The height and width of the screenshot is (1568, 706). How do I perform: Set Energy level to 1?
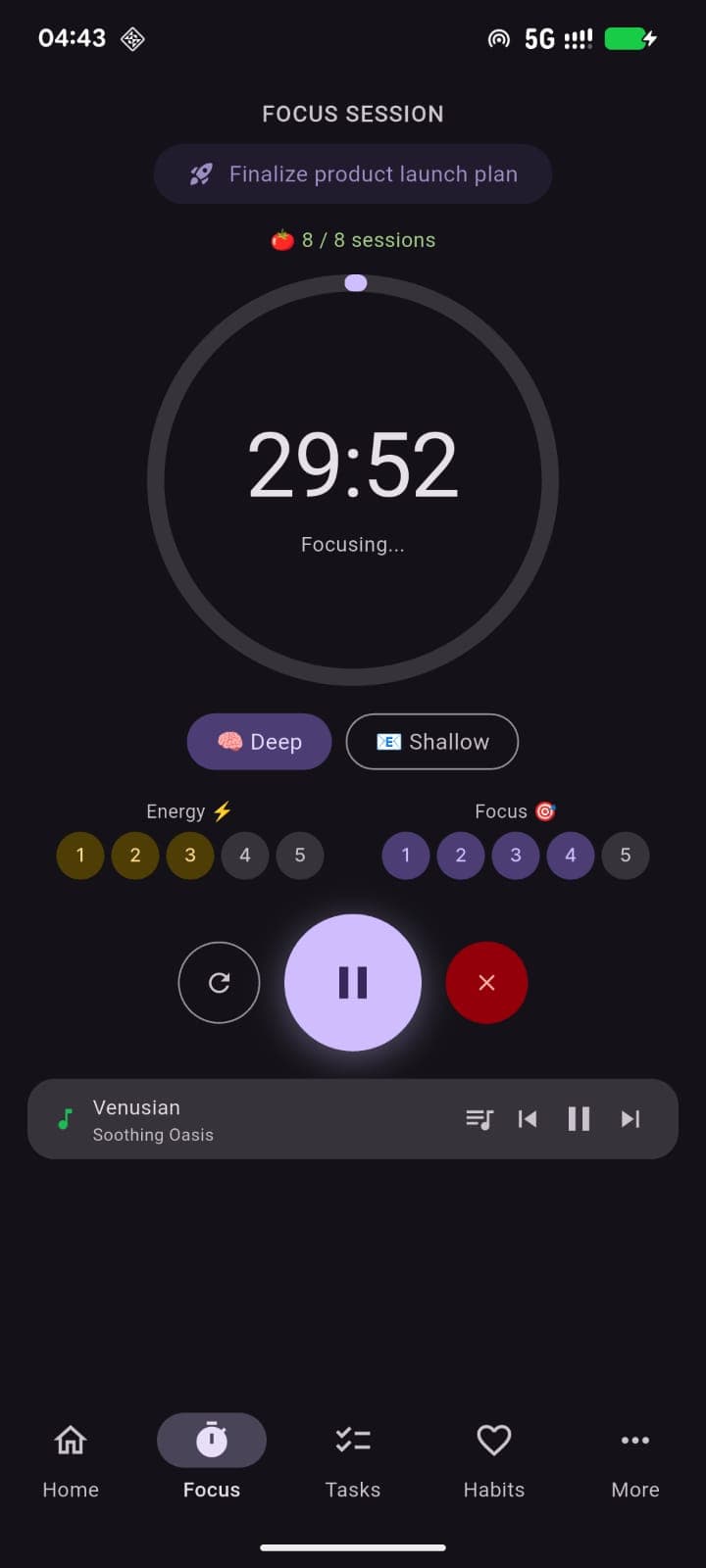(80, 856)
